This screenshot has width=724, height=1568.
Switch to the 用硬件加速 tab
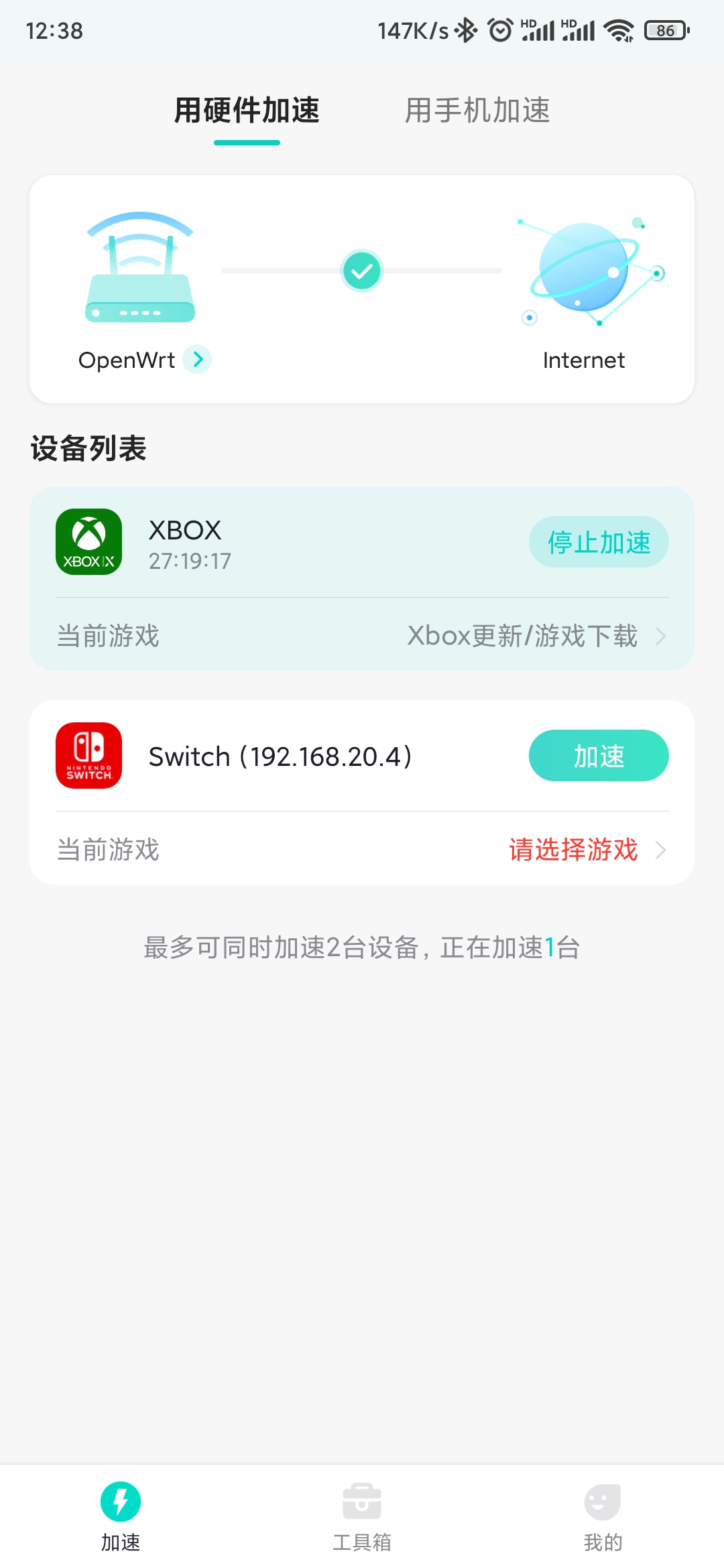tap(247, 111)
